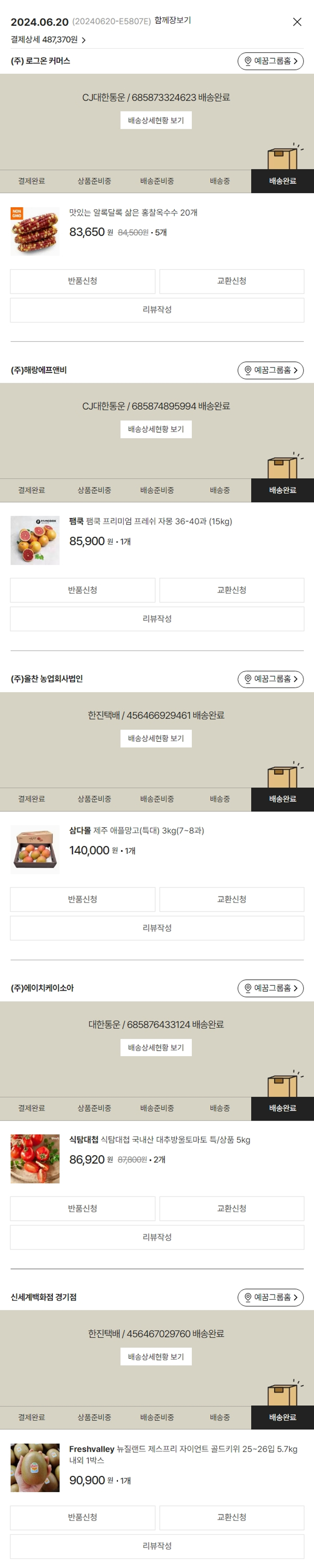This screenshot has height=1568, width=314.
Task: Write a review for 홍찰옥수수 20개
Action: click(x=157, y=310)
